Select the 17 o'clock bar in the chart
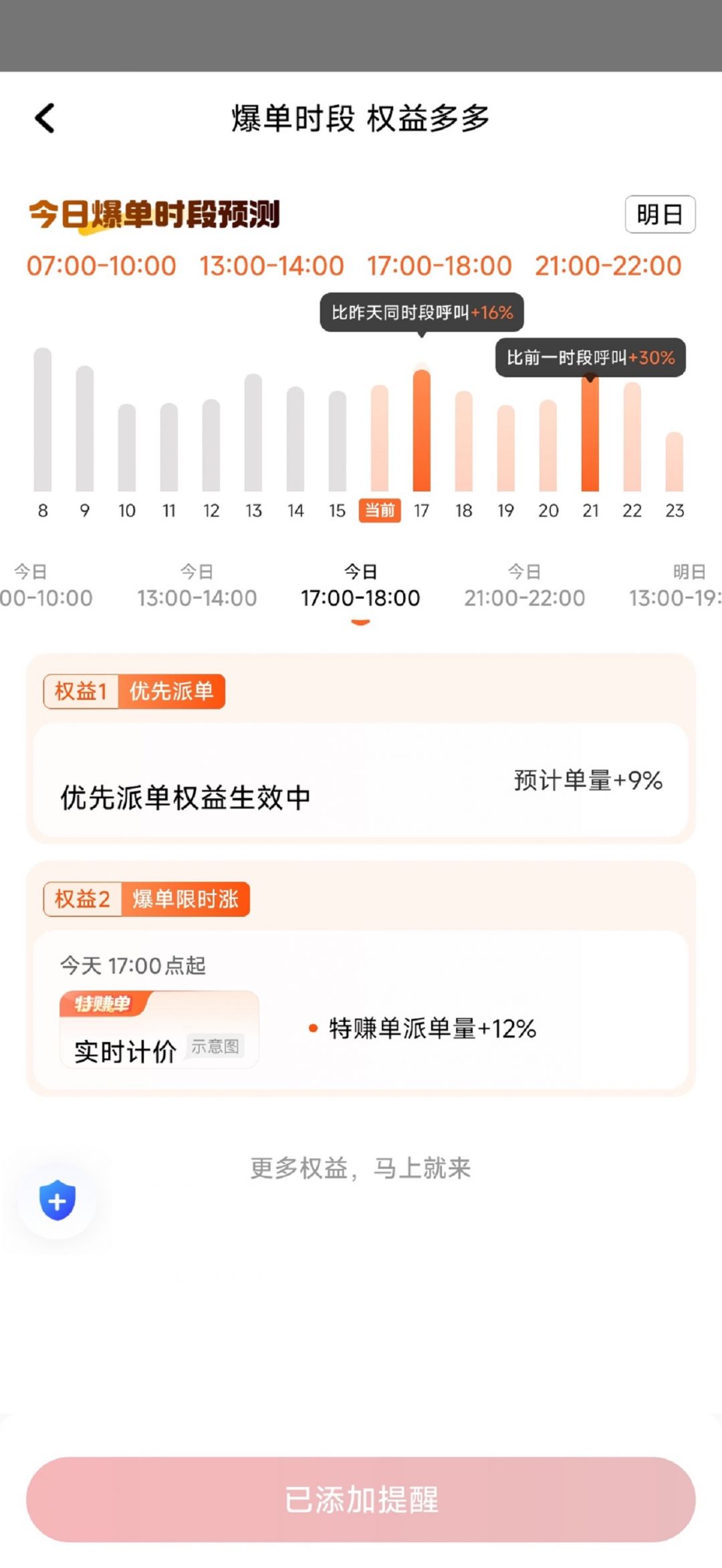 [421, 431]
